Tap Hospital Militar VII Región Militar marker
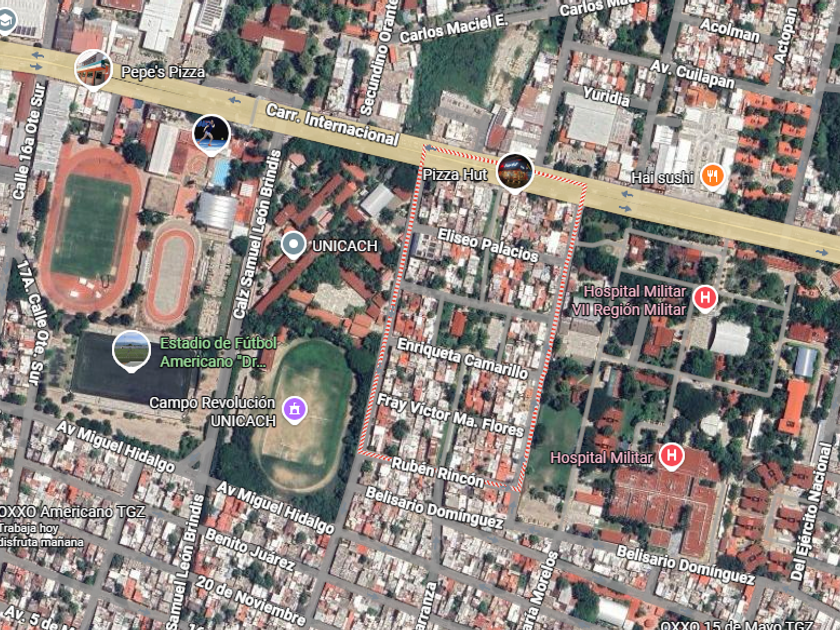 [705, 298]
